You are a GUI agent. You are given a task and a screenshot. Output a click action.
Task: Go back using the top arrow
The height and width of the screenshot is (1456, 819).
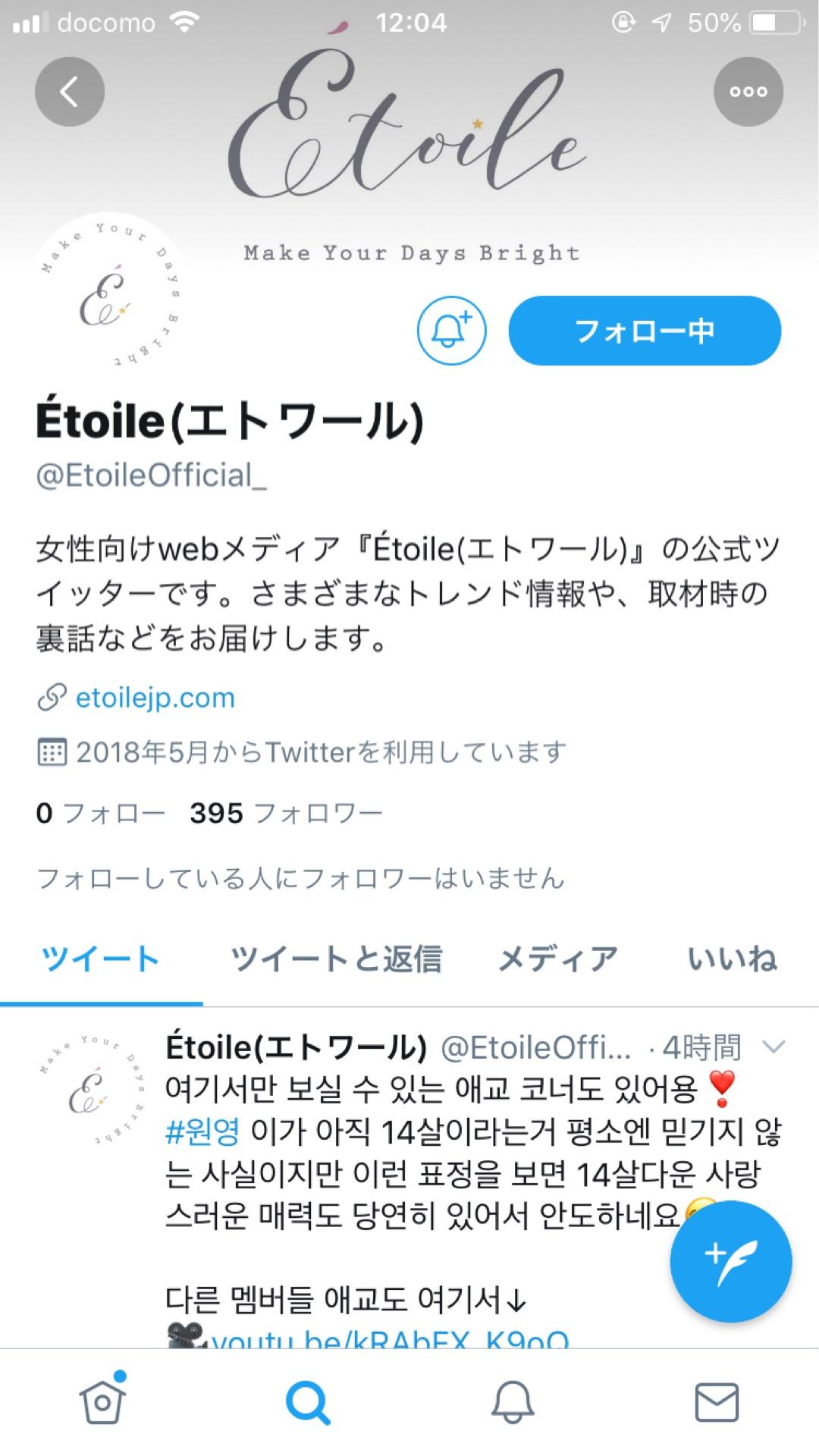(69, 92)
